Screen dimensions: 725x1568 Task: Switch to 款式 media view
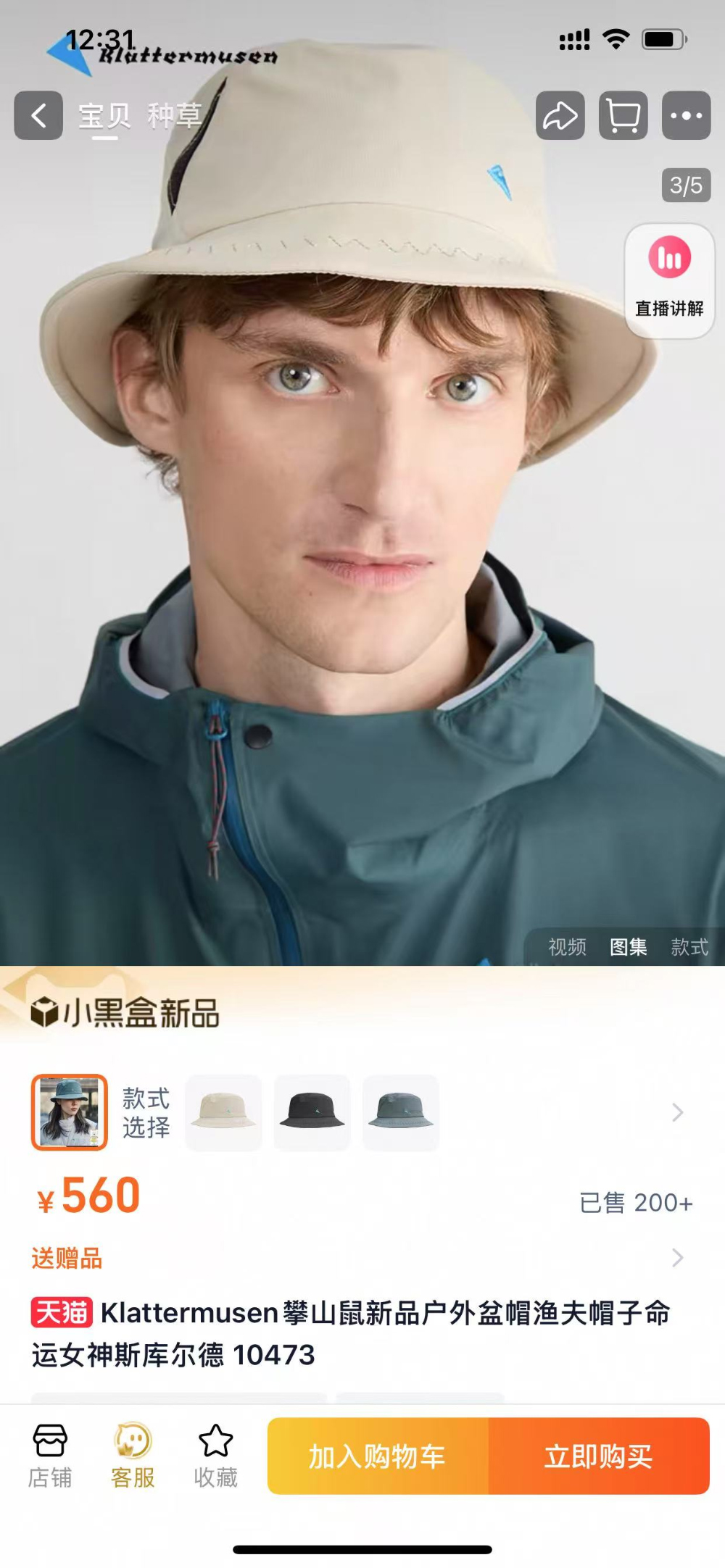[x=689, y=946]
